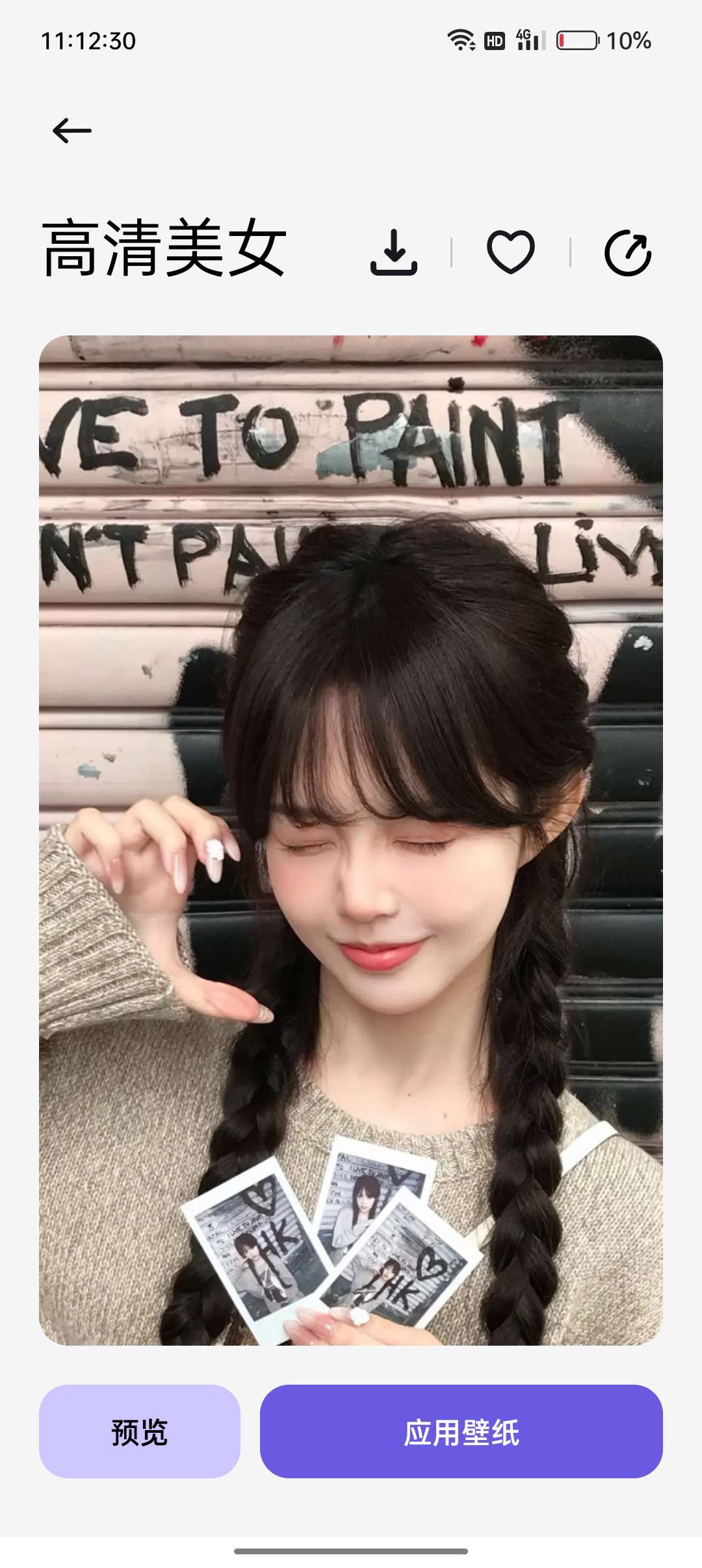Open the wallpaper image full view
This screenshot has height=1568, width=702.
tap(351, 839)
